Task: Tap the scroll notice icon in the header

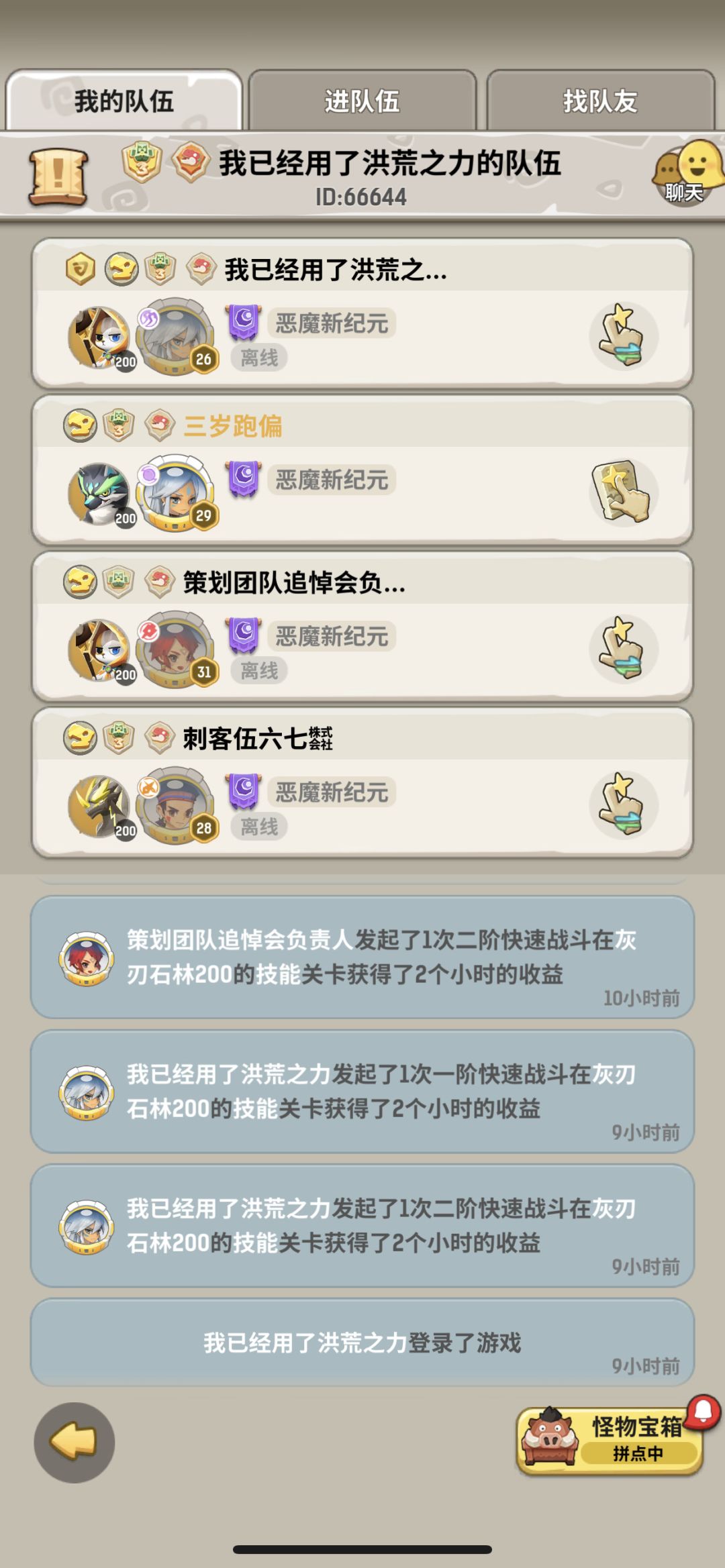Action: click(x=57, y=176)
